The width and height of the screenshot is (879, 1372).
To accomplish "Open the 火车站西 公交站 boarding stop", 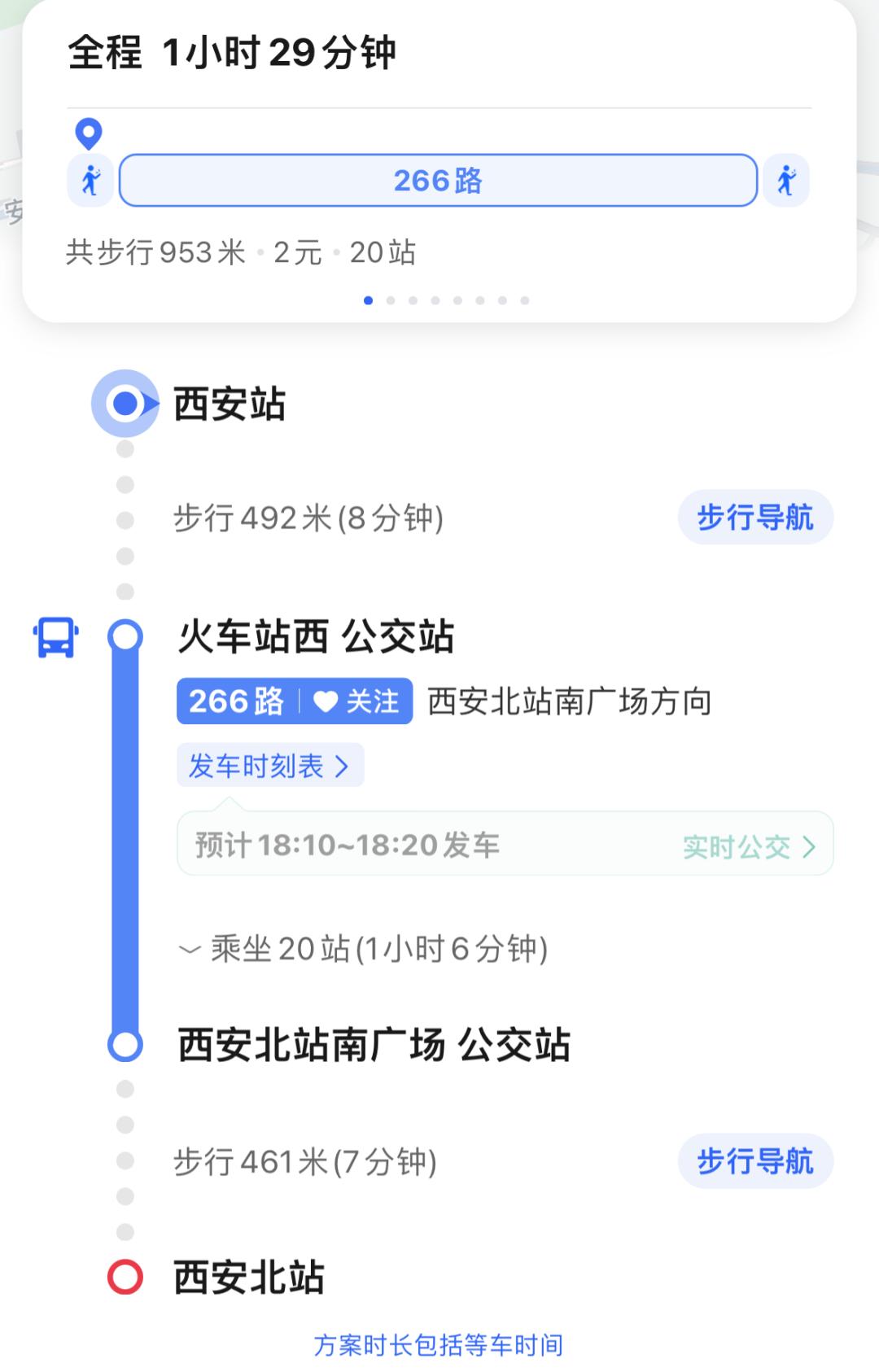I will pos(316,636).
